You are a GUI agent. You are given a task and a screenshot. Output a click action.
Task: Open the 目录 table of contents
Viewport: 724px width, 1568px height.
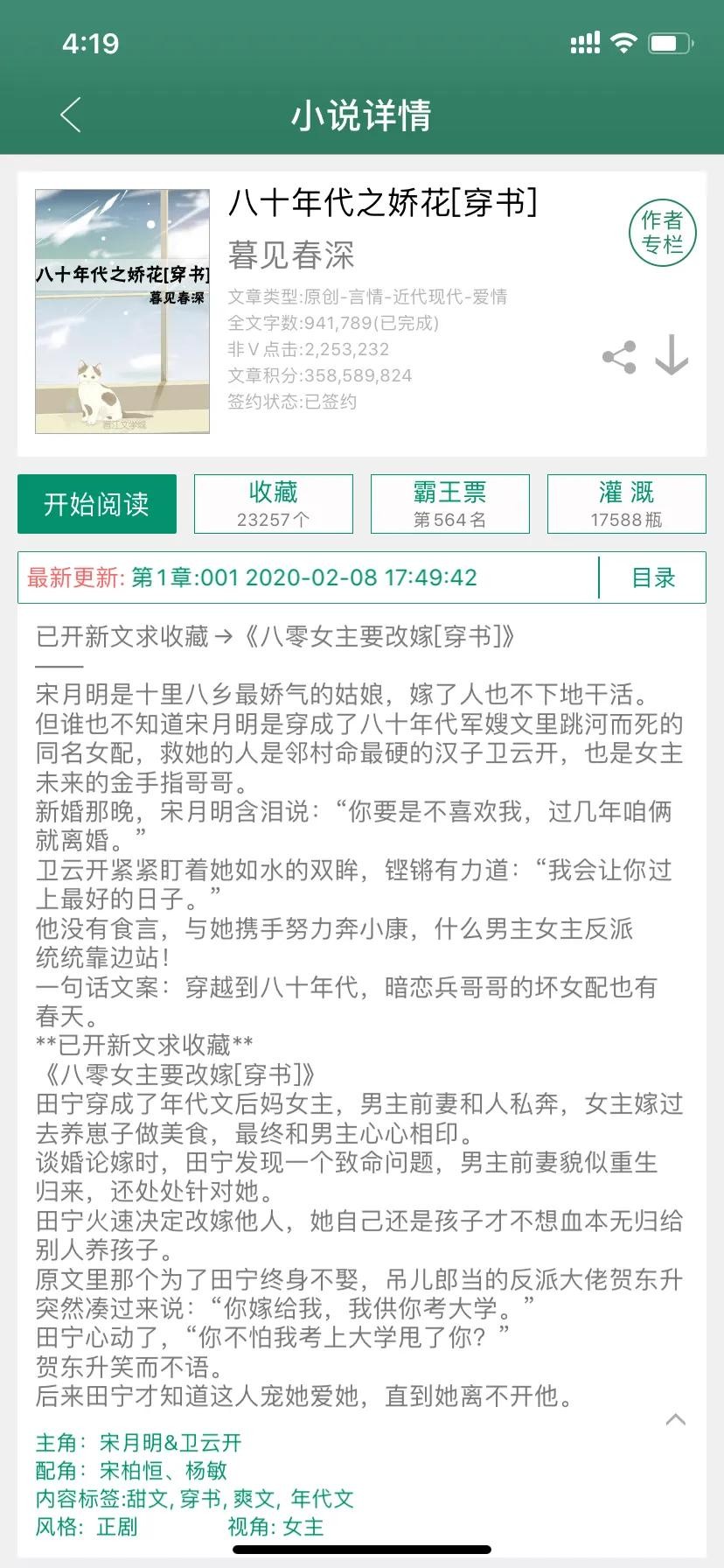click(x=653, y=577)
